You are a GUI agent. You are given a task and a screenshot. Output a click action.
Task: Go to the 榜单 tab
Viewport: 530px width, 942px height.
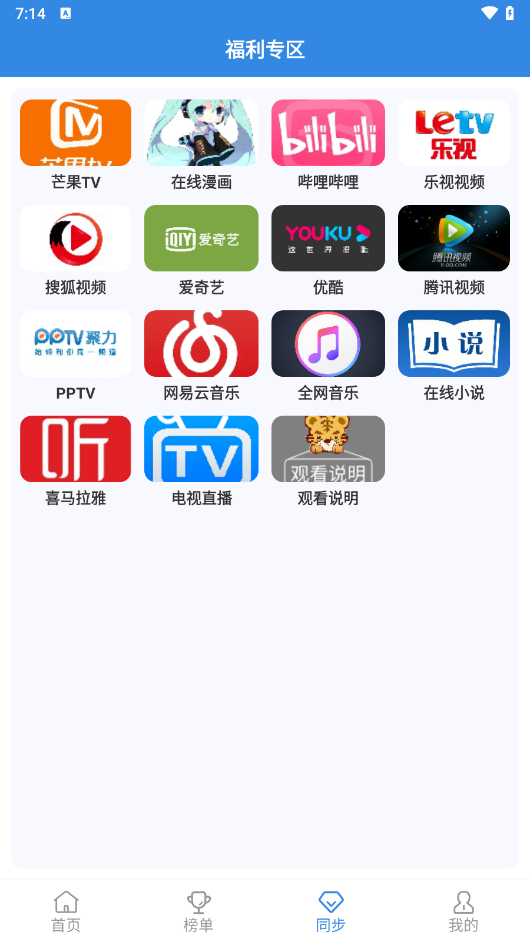(198, 911)
